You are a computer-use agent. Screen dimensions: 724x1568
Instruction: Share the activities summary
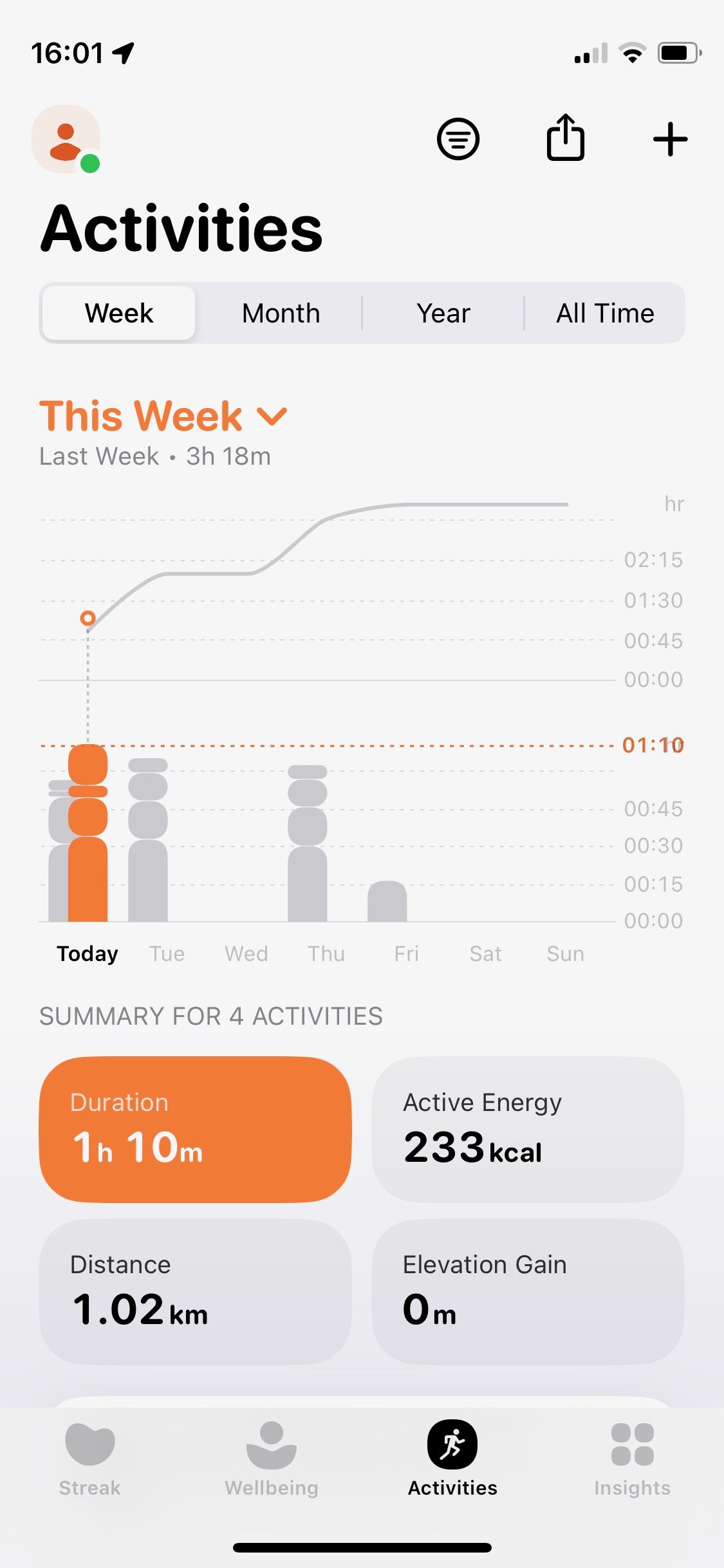[x=565, y=138]
